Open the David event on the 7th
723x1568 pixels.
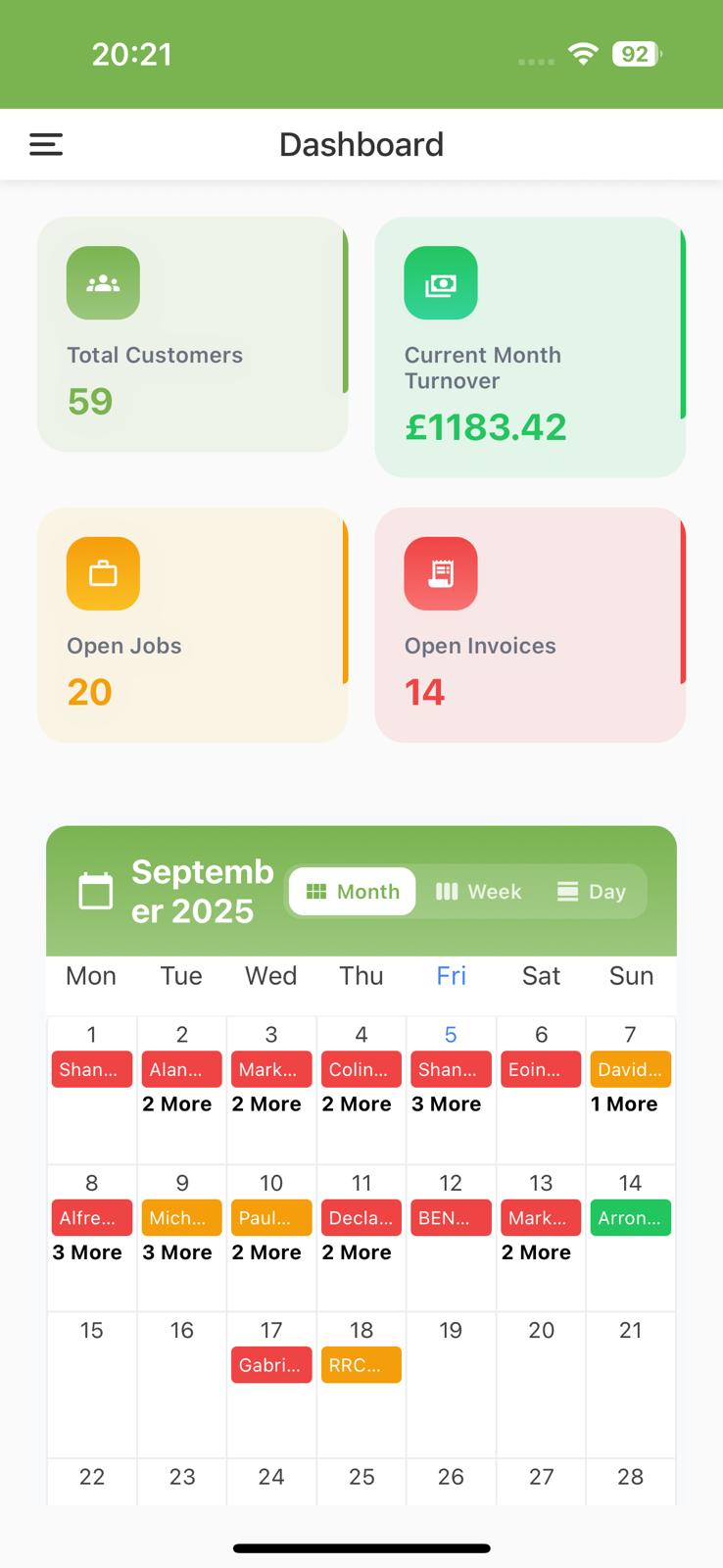(630, 1069)
